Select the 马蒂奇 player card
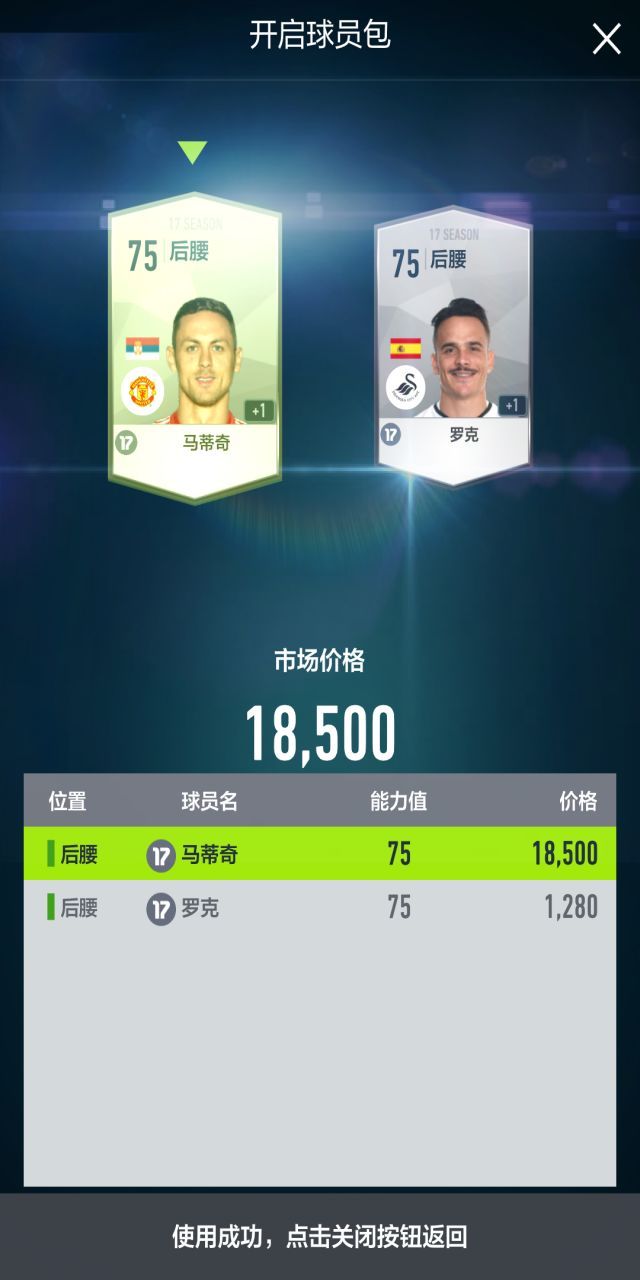 point(194,345)
